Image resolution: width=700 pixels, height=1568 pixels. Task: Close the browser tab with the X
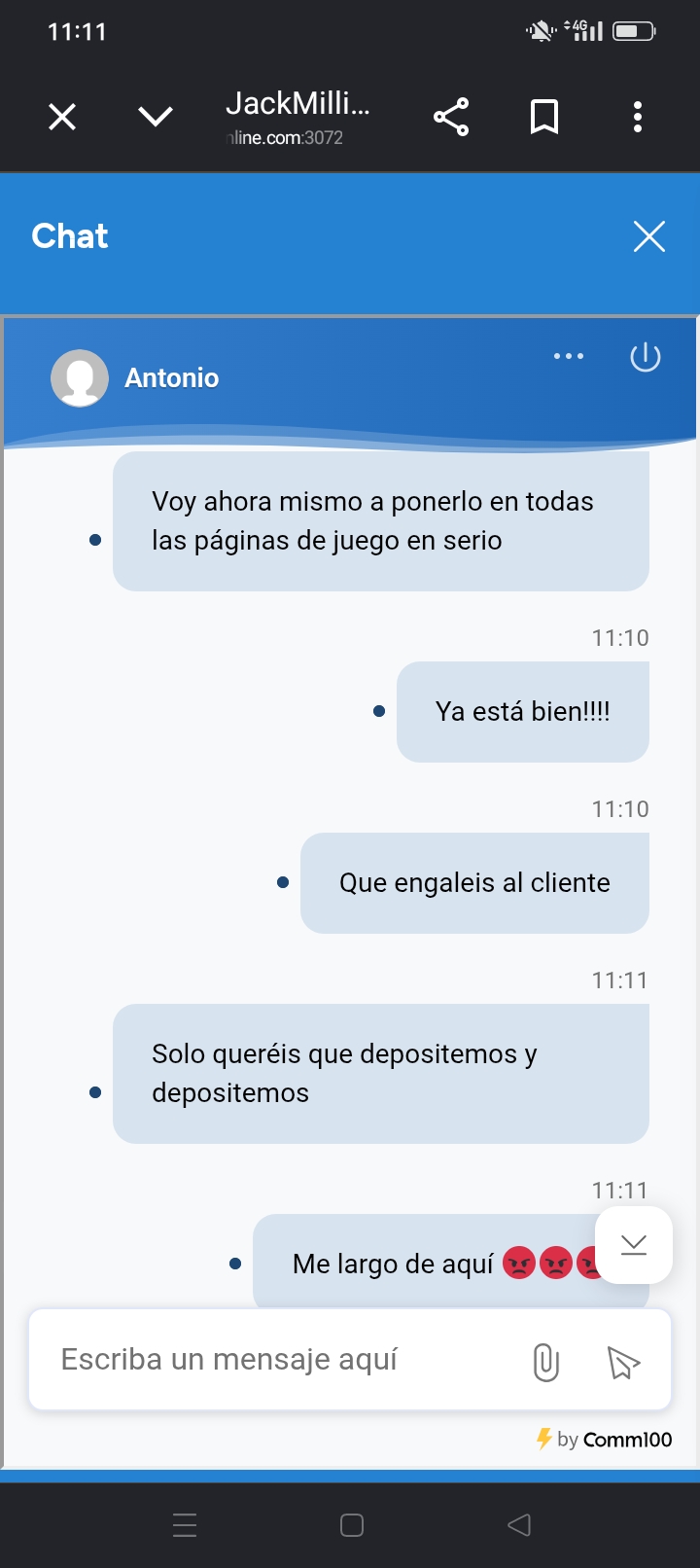62,118
